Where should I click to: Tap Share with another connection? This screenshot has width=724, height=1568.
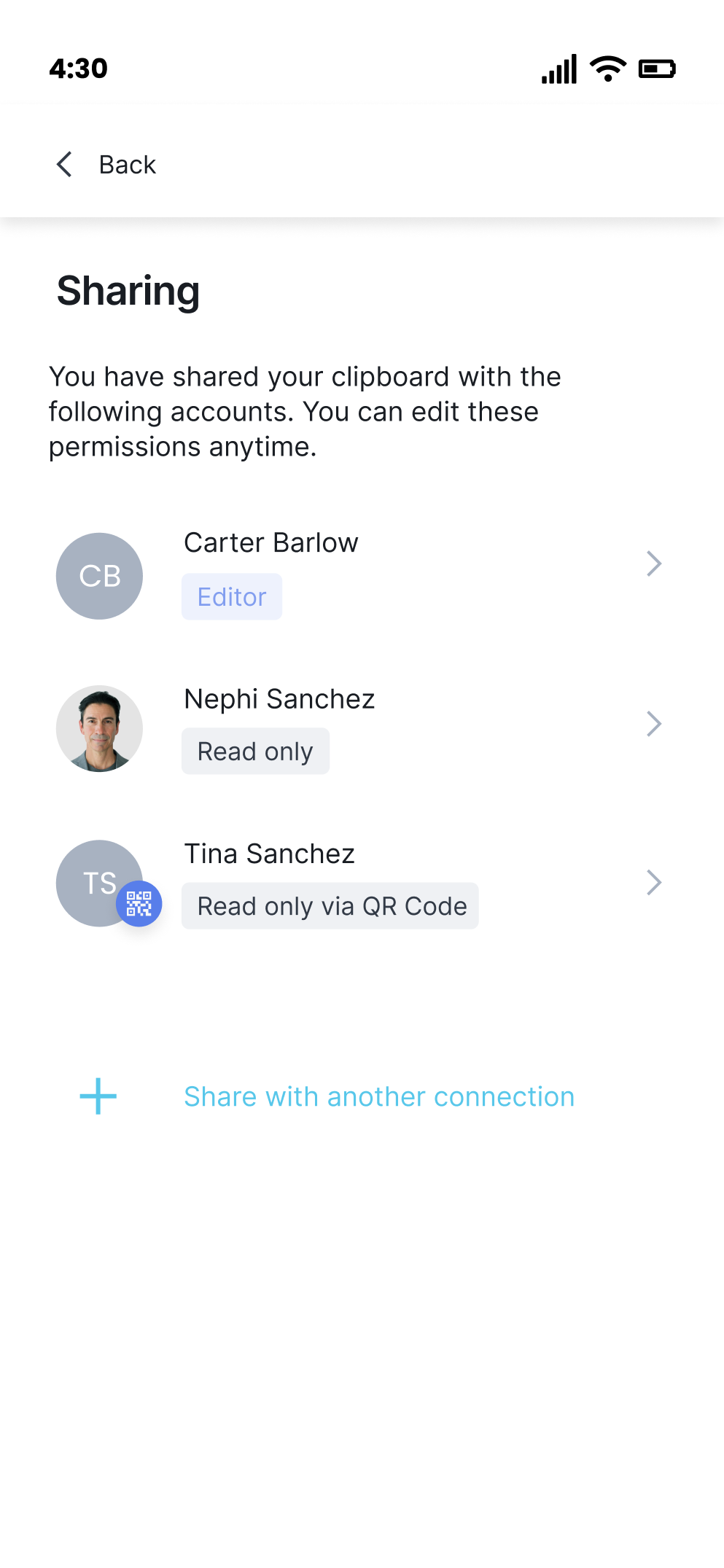click(x=378, y=1096)
